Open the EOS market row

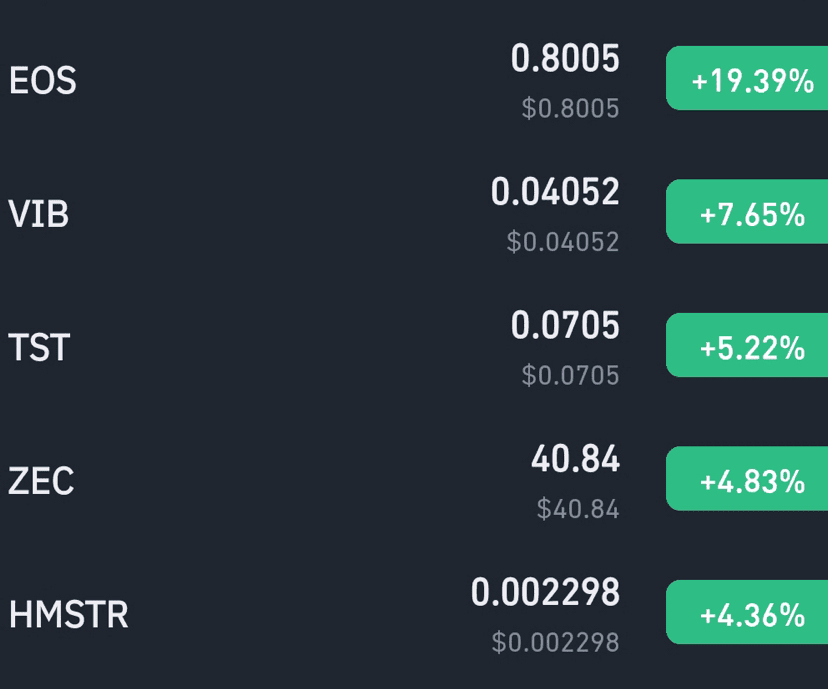pyautogui.click(x=43, y=80)
